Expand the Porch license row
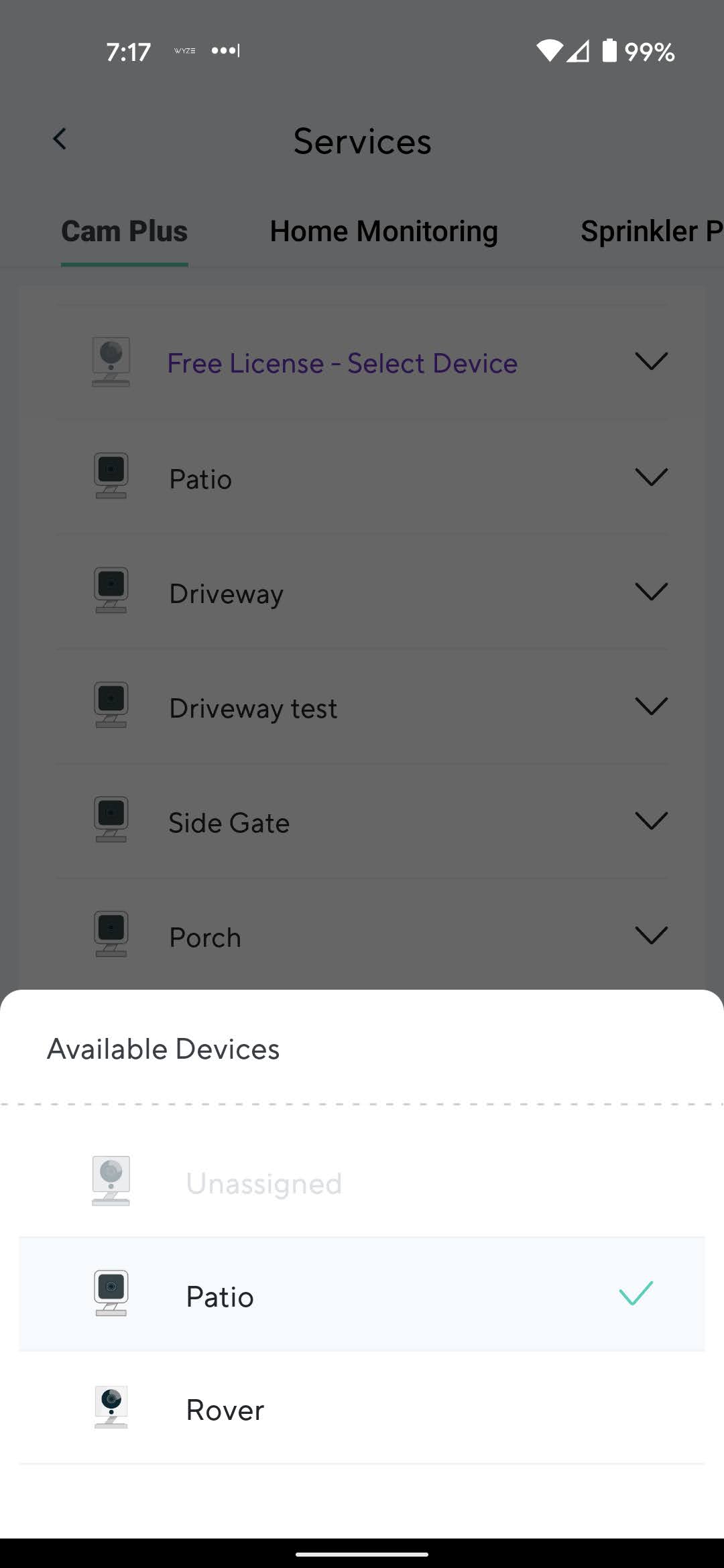724x1568 pixels. (650, 935)
